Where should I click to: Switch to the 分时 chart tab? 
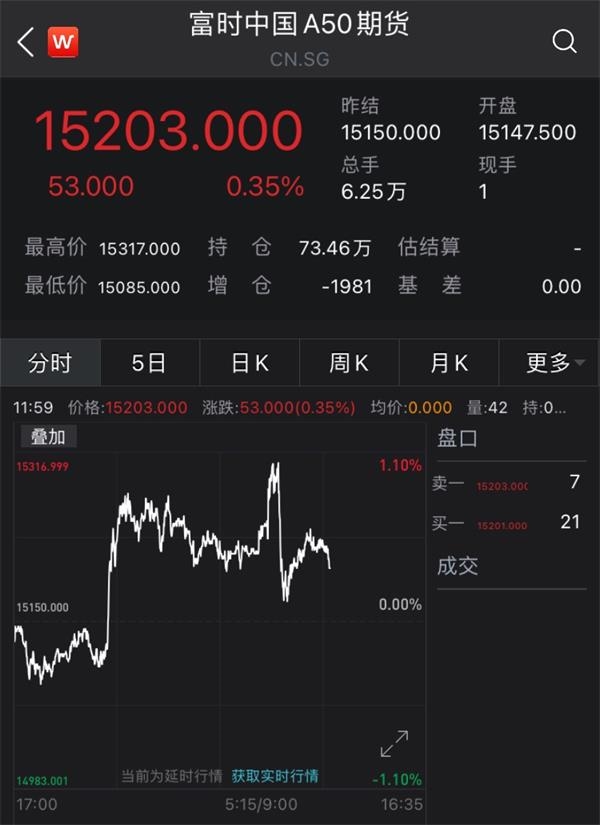[50, 363]
